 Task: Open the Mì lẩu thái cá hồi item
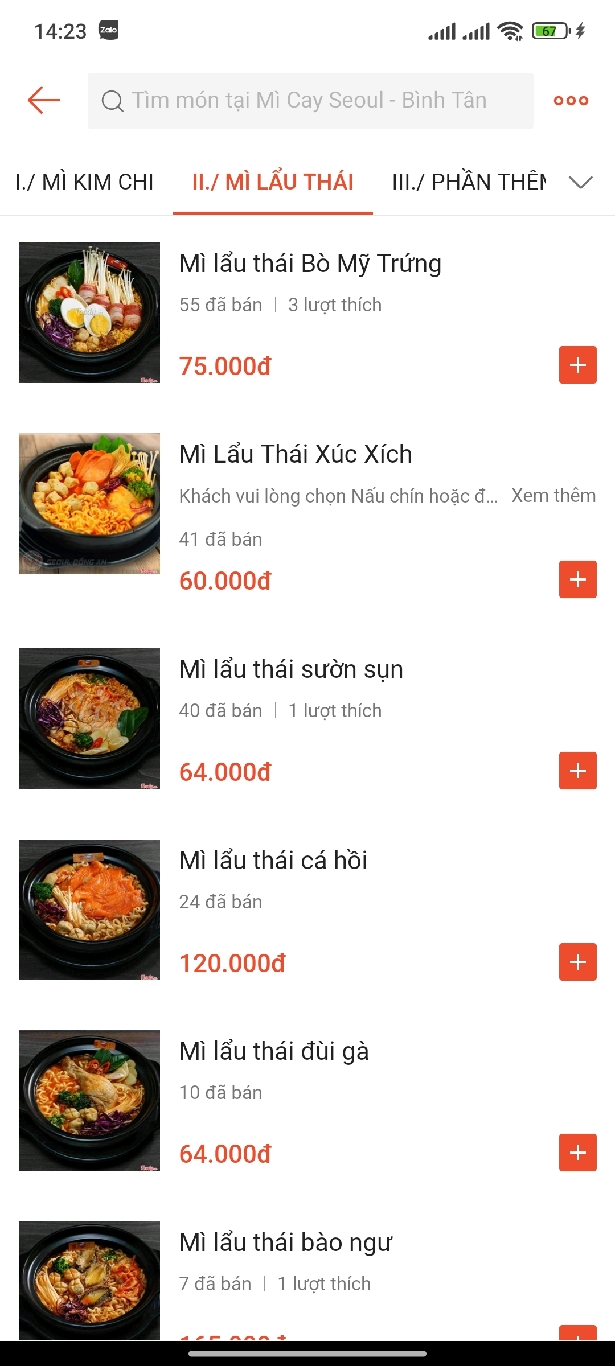(273, 861)
